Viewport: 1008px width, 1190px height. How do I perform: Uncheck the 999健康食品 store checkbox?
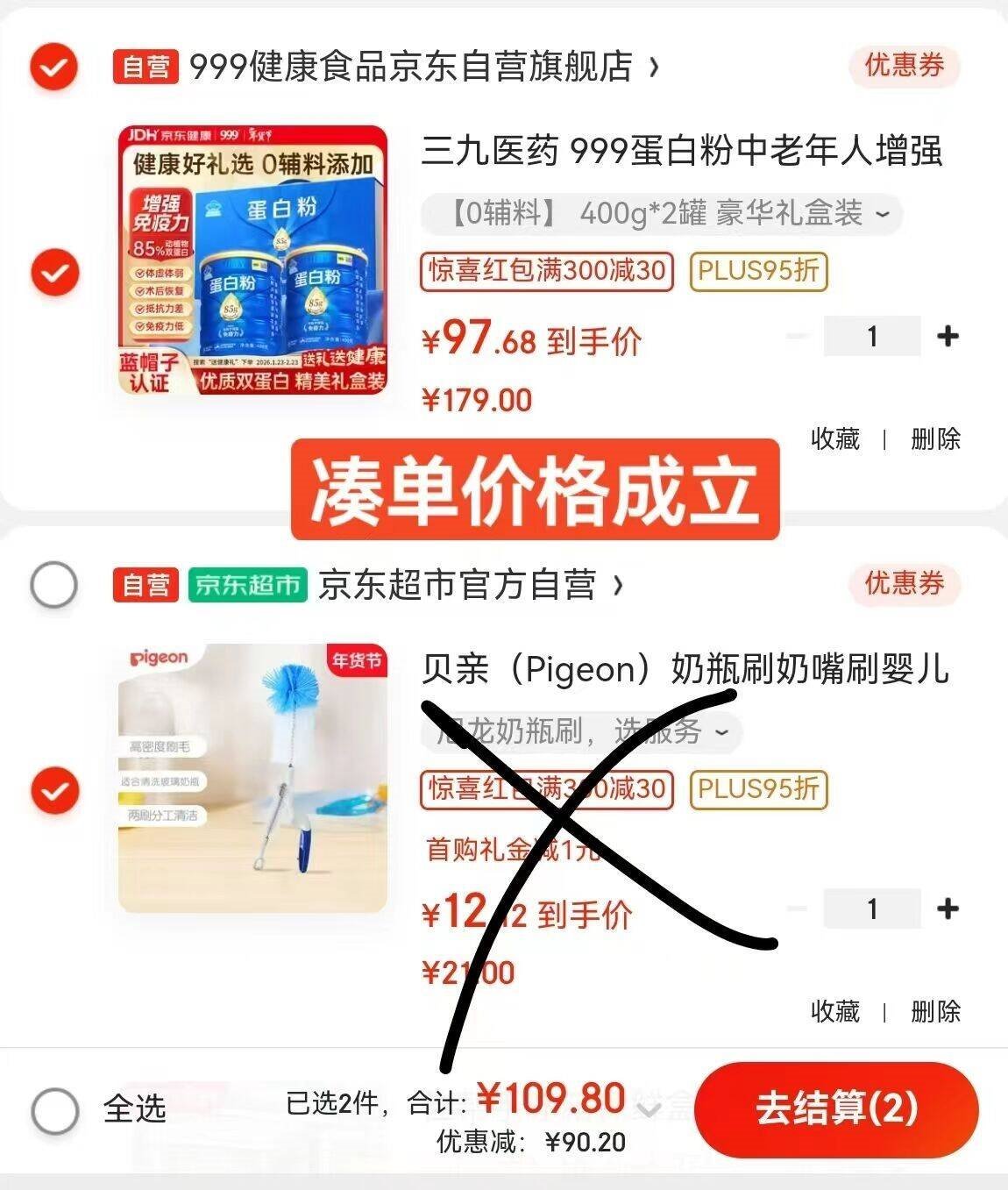[x=54, y=66]
